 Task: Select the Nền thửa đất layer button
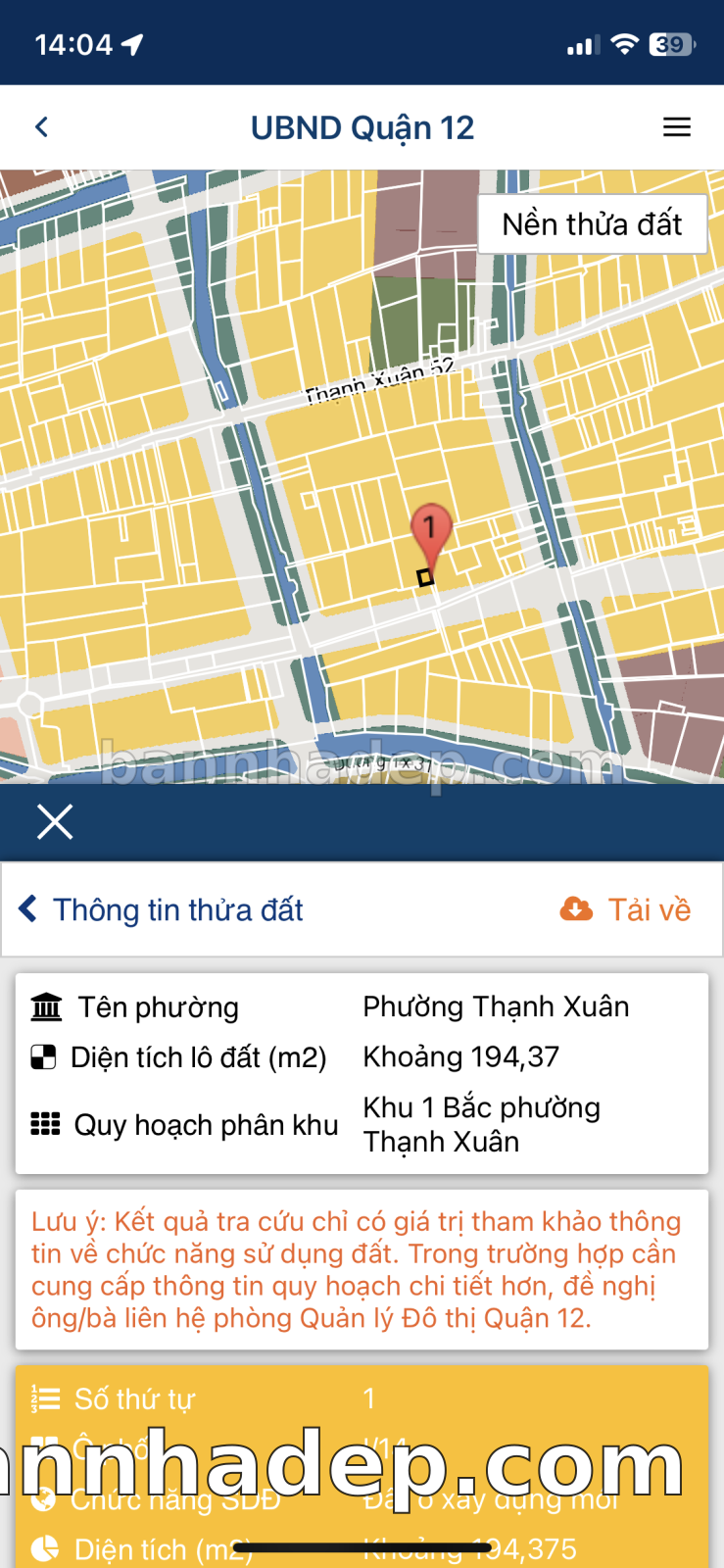[x=592, y=224]
